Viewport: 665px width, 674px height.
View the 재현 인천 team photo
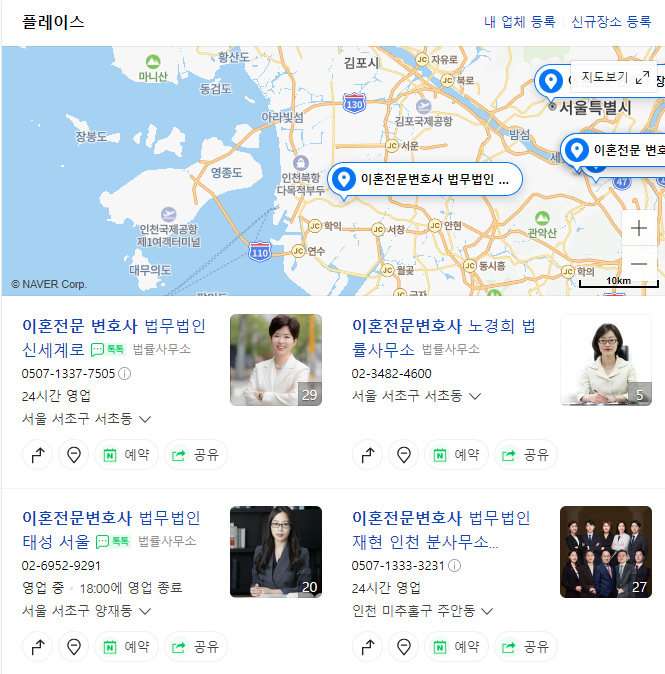point(606,552)
